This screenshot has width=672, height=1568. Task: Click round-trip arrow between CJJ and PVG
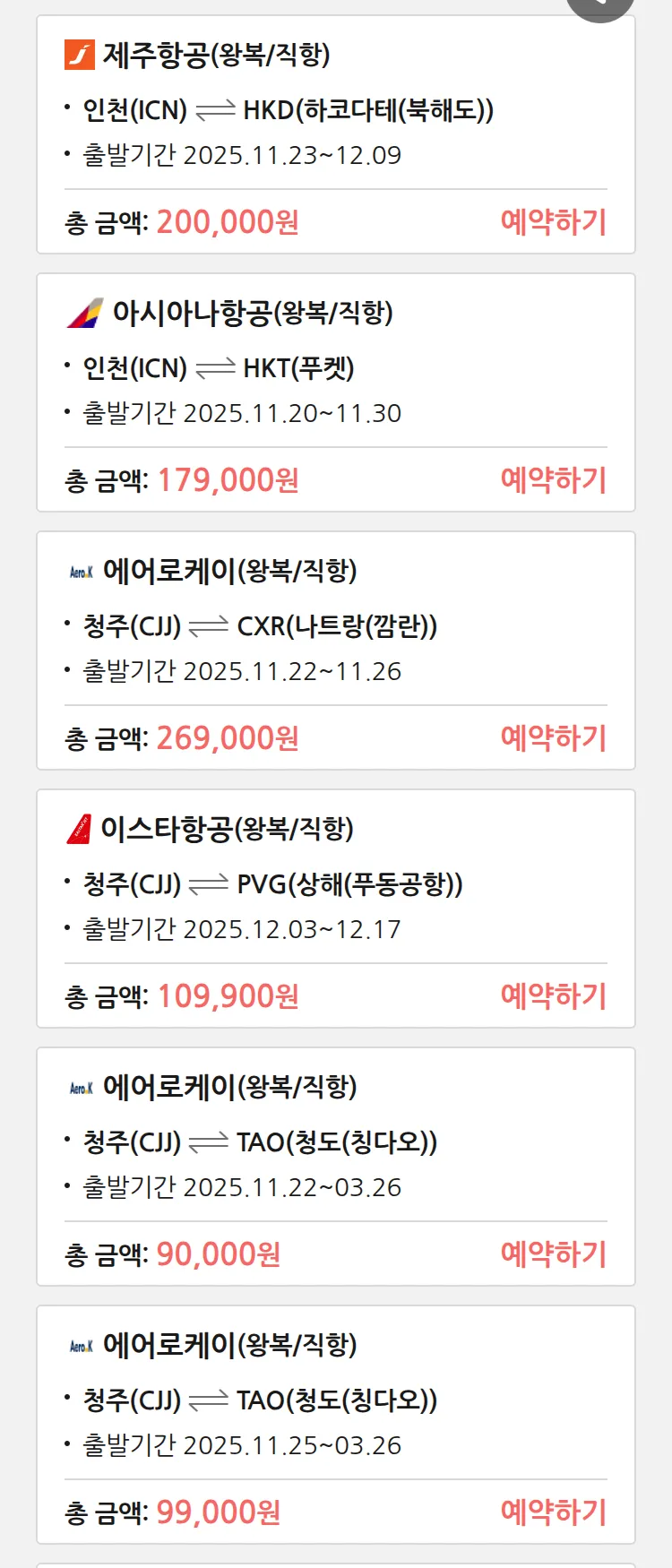[x=211, y=883]
